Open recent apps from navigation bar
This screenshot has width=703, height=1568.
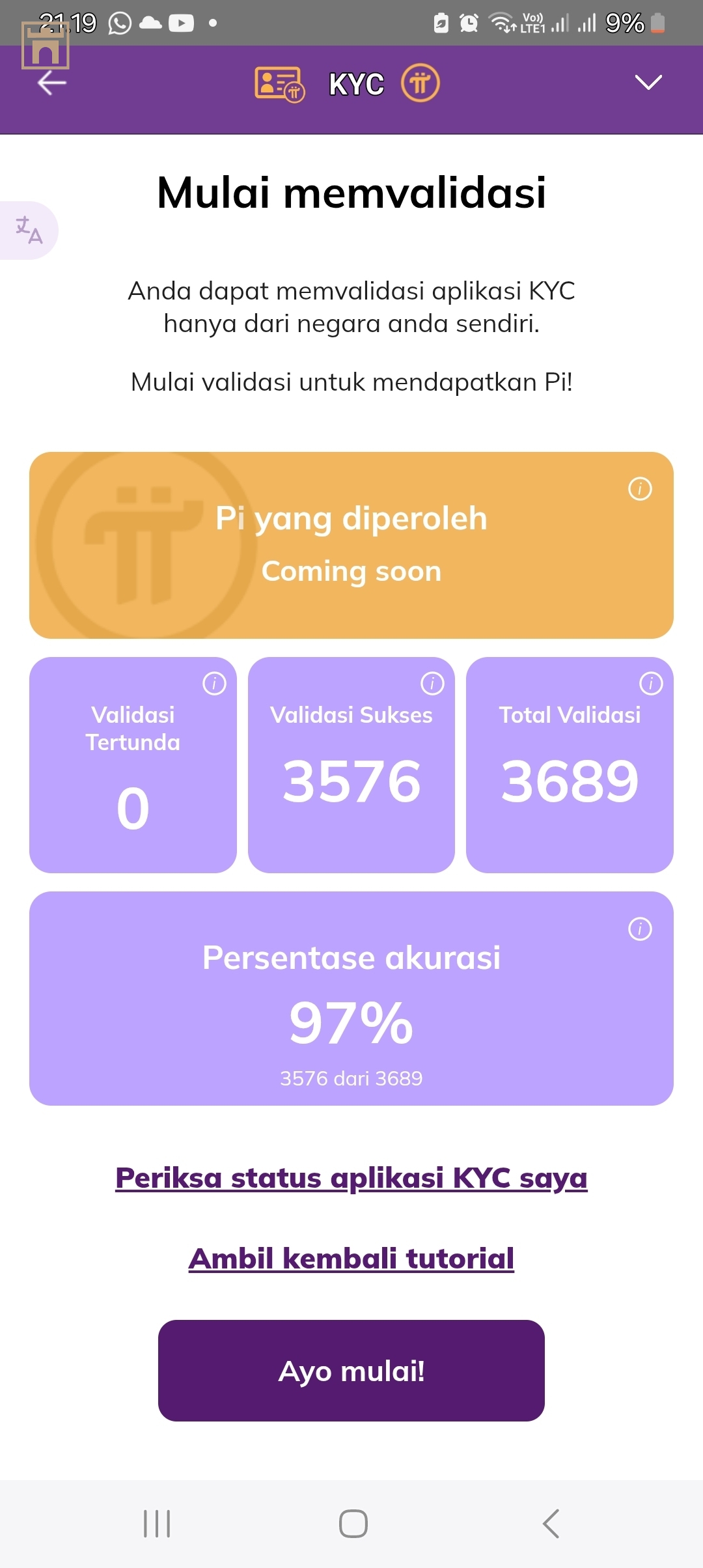[157, 1524]
